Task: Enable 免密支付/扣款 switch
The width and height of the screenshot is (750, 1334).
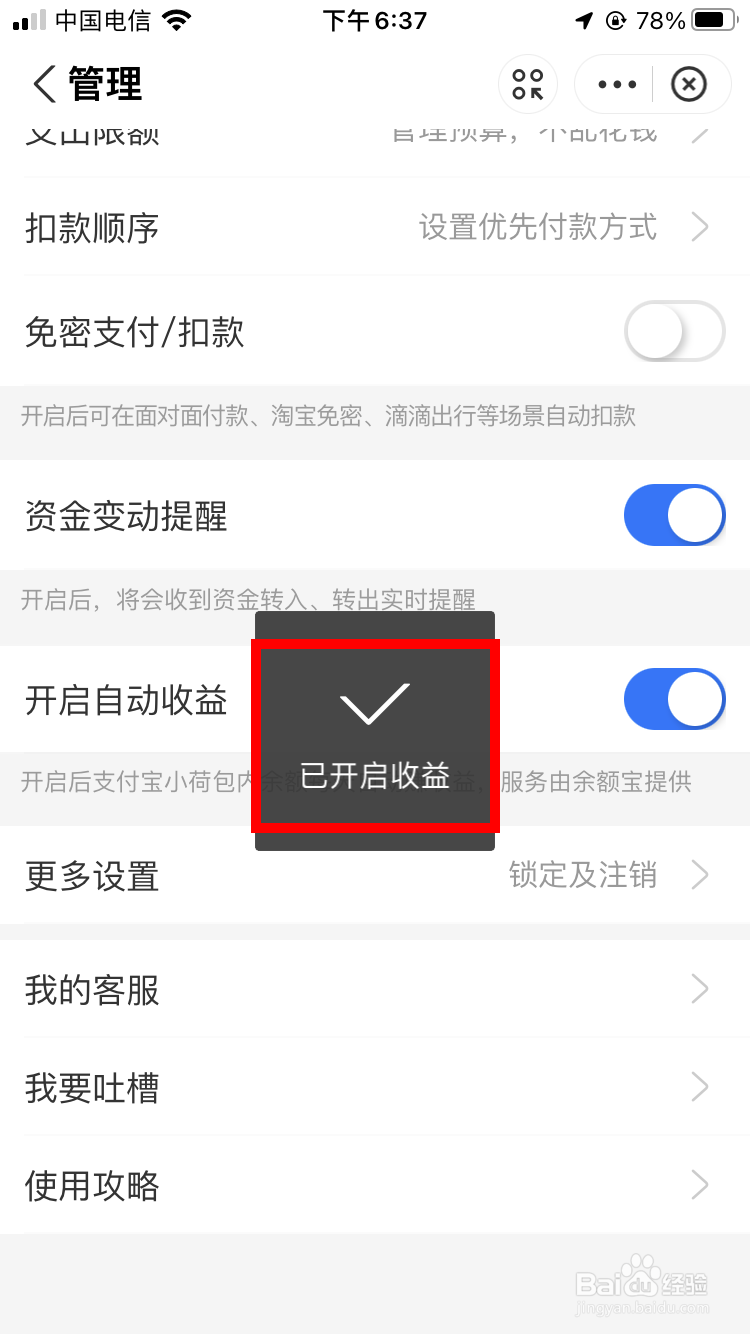Action: (x=675, y=331)
